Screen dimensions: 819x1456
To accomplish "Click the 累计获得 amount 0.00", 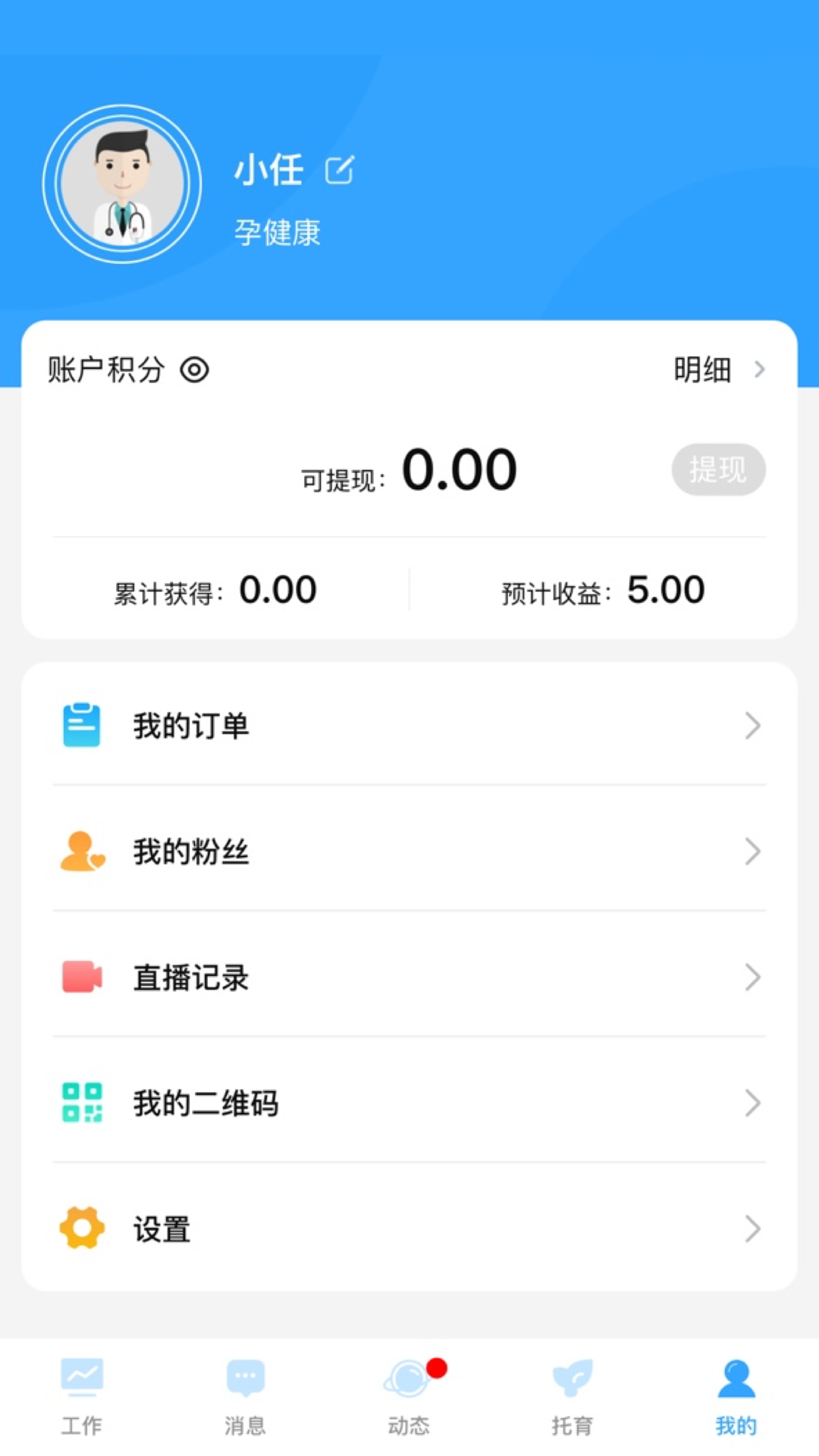I will click(x=278, y=590).
